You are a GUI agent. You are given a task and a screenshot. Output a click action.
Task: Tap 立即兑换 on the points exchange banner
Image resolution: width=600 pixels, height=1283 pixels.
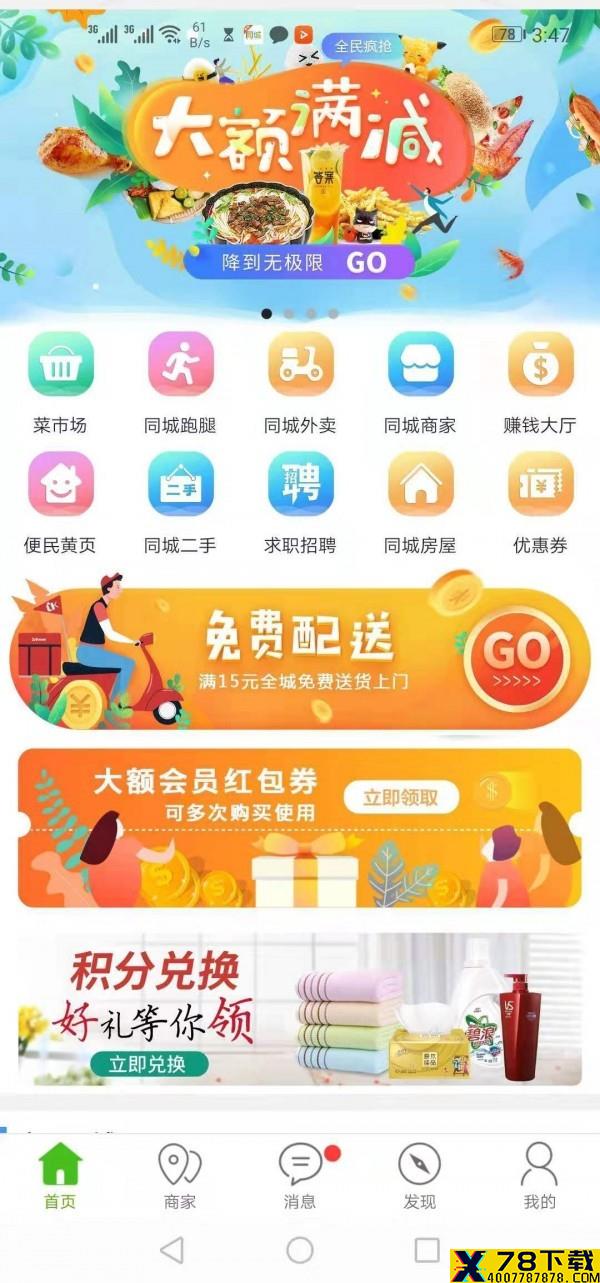tap(147, 1063)
